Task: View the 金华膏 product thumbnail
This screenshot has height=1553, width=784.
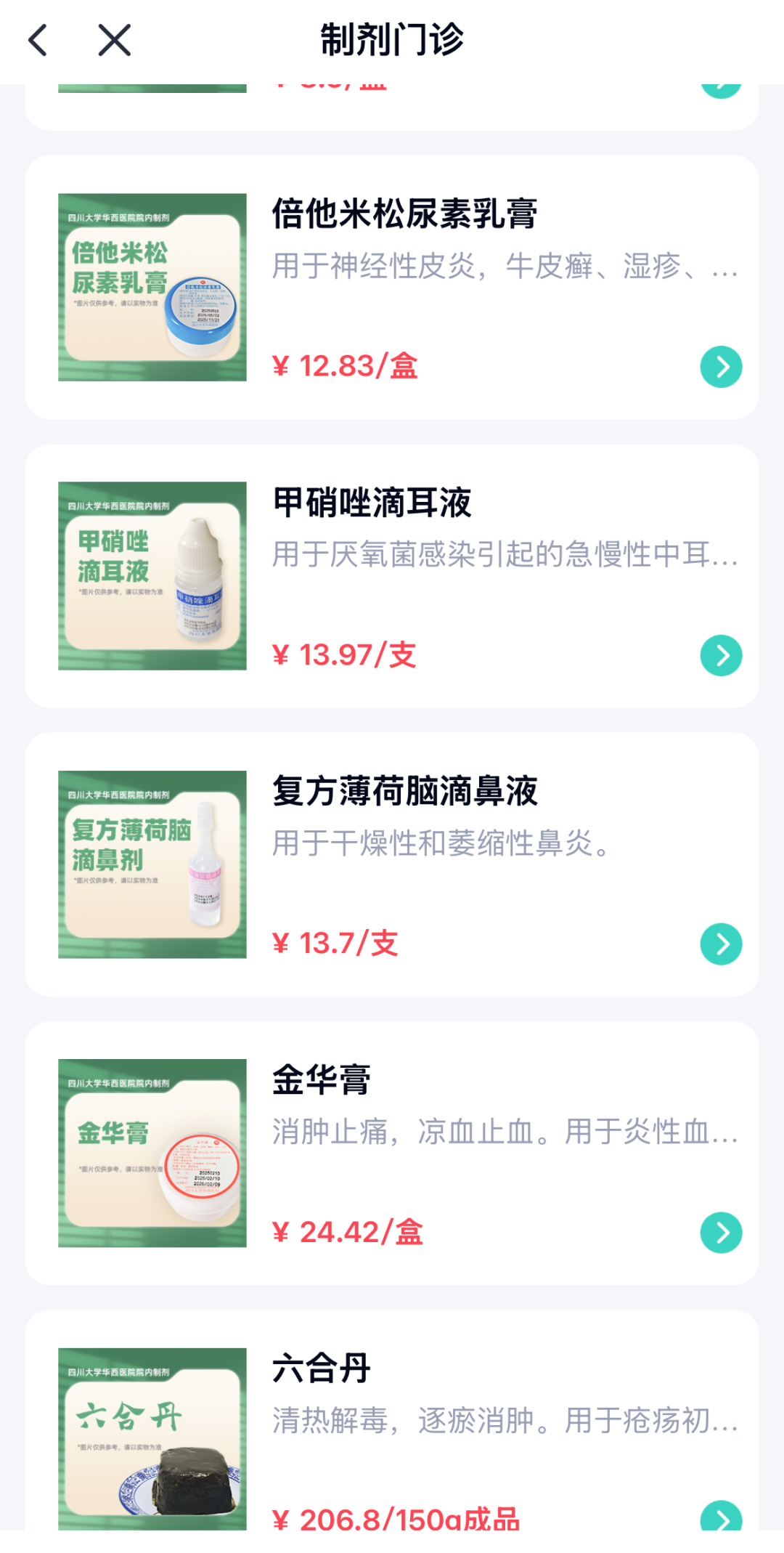Action: pyautogui.click(x=150, y=1151)
